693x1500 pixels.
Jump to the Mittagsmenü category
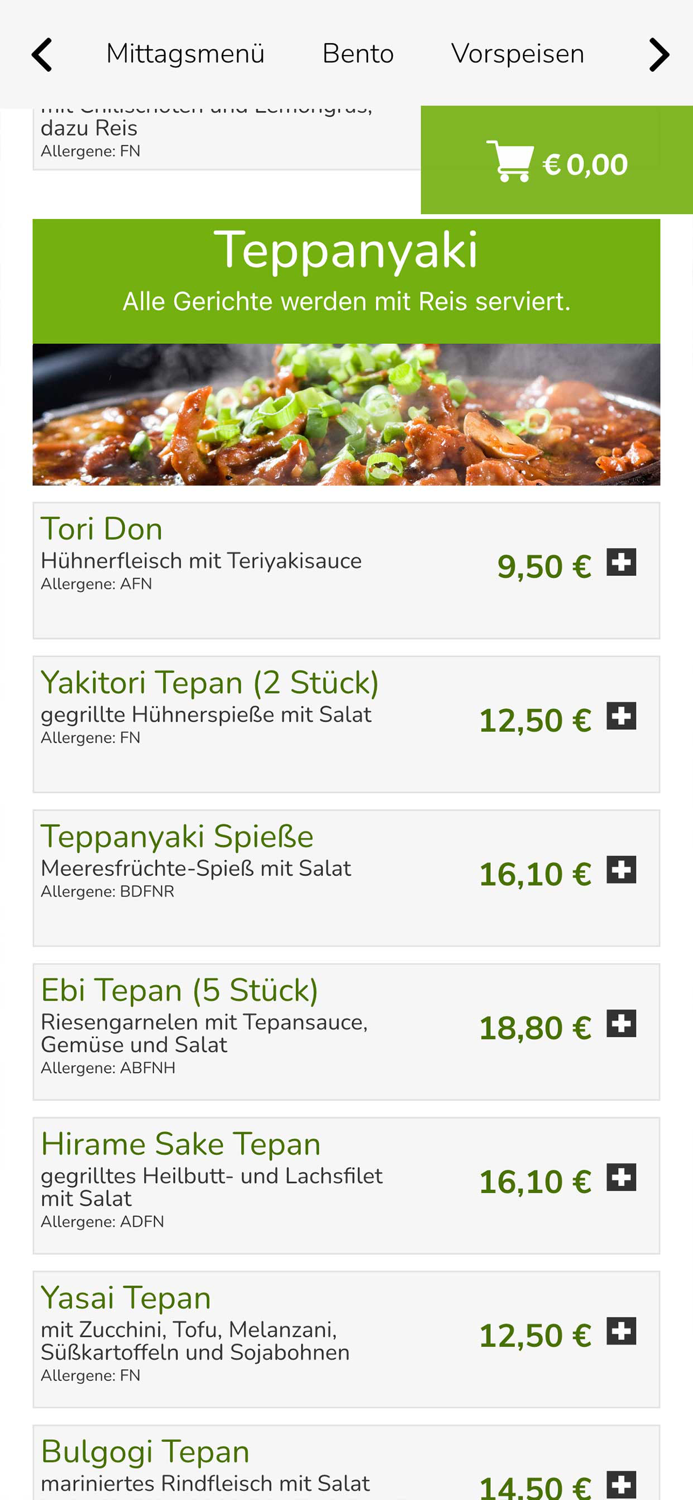point(185,54)
